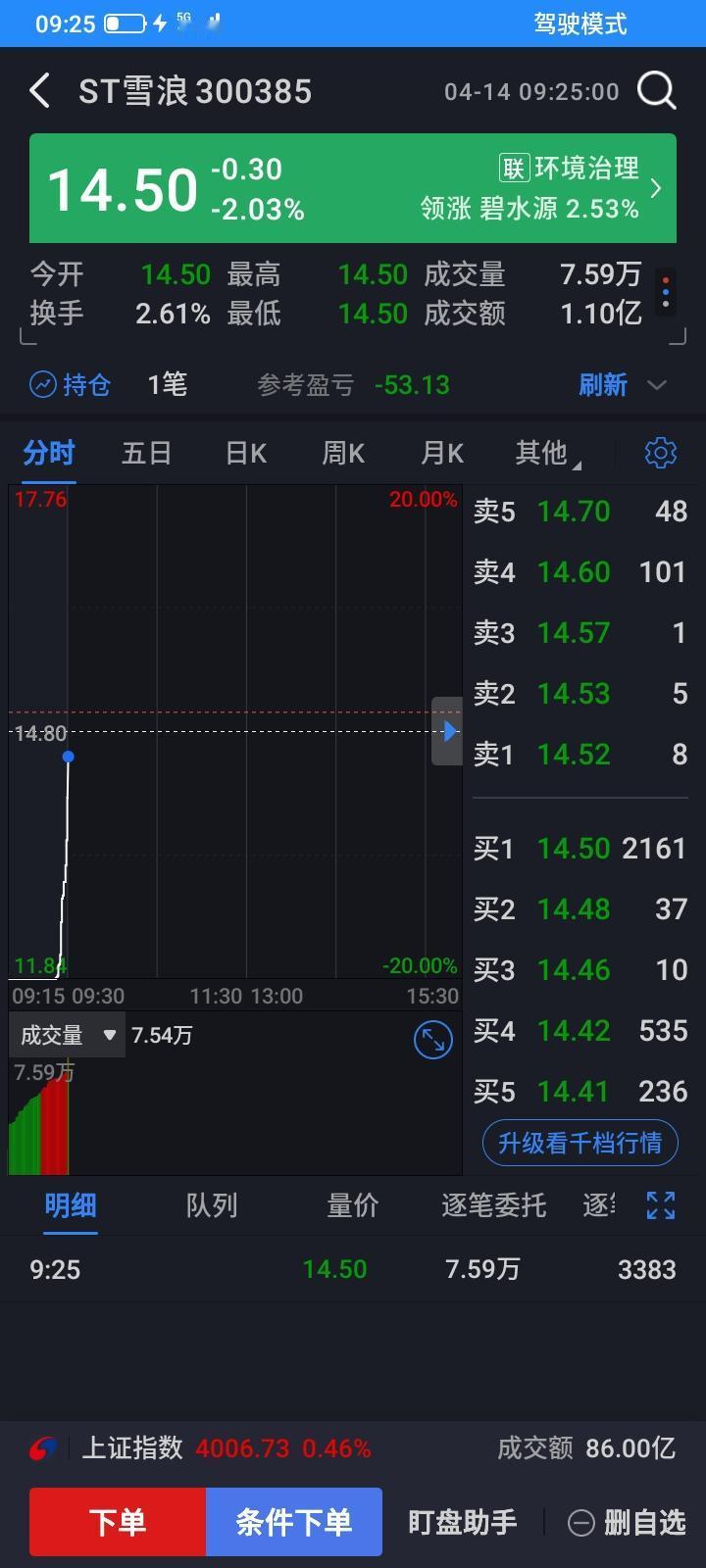The image size is (706, 1568).
Task: Open 盯盘助手 watch assistant
Action: click(x=462, y=1521)
